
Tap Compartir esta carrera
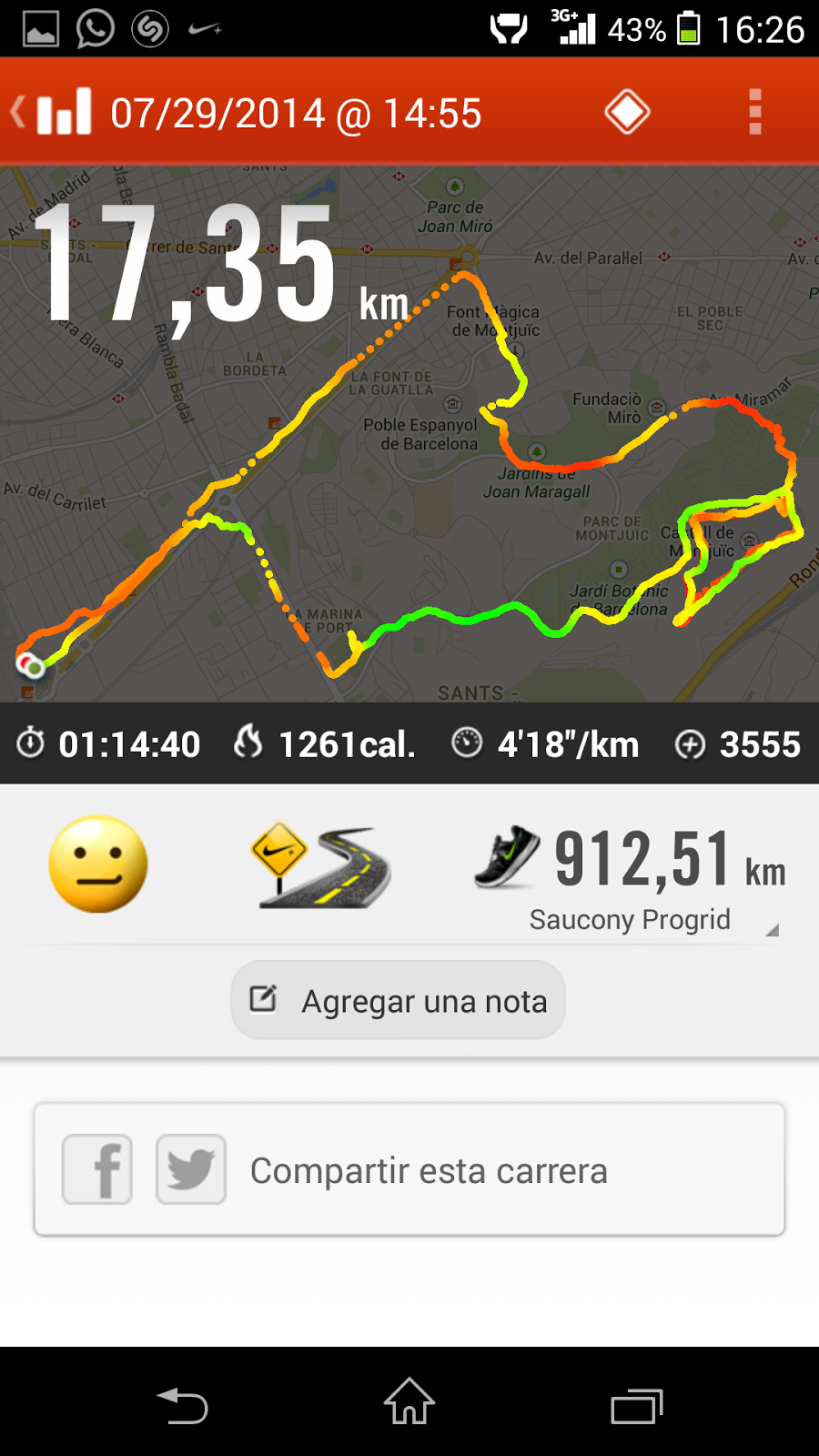pos(429,1171)
